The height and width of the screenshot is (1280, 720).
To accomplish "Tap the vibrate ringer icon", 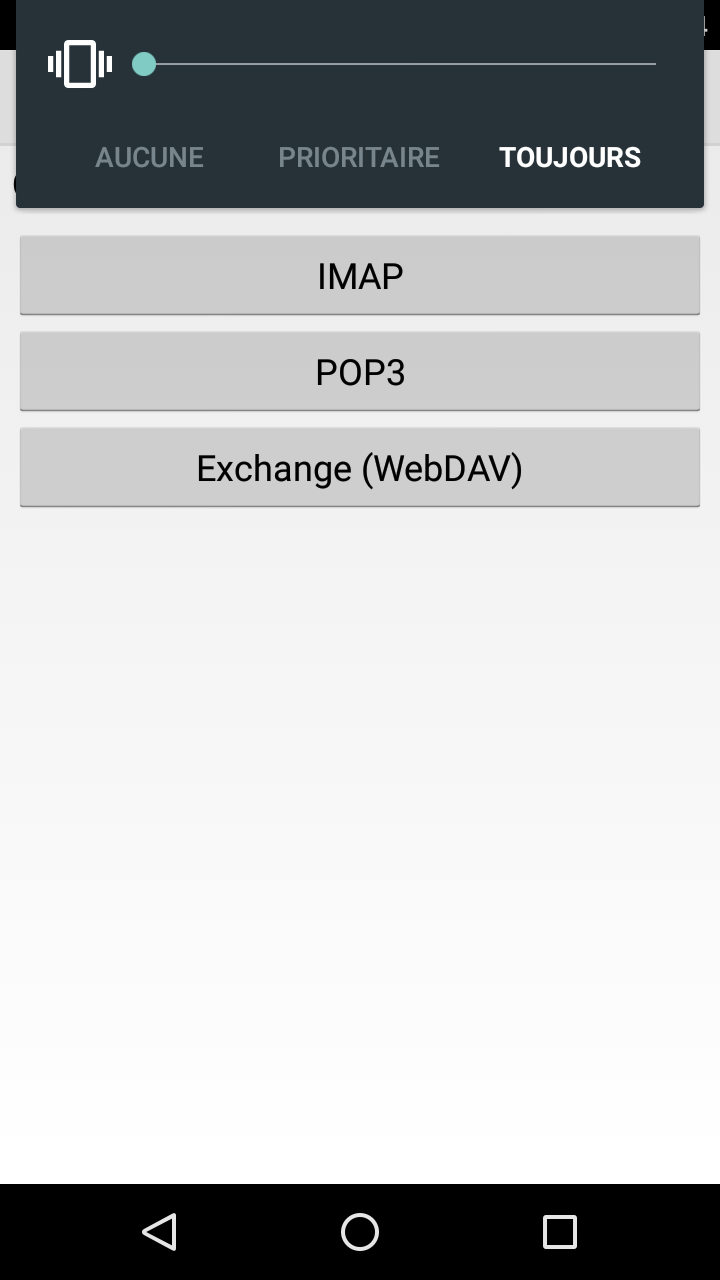I will coord(80,64).
